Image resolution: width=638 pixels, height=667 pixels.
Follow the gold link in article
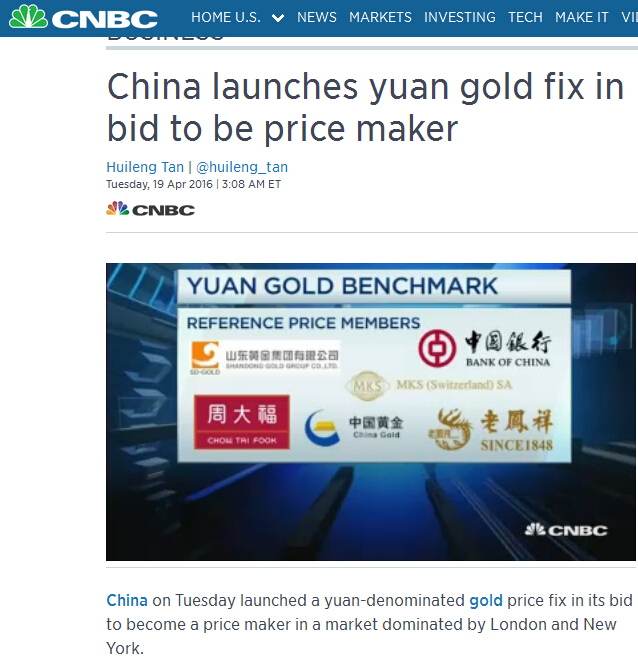click(x=485, y=600)
